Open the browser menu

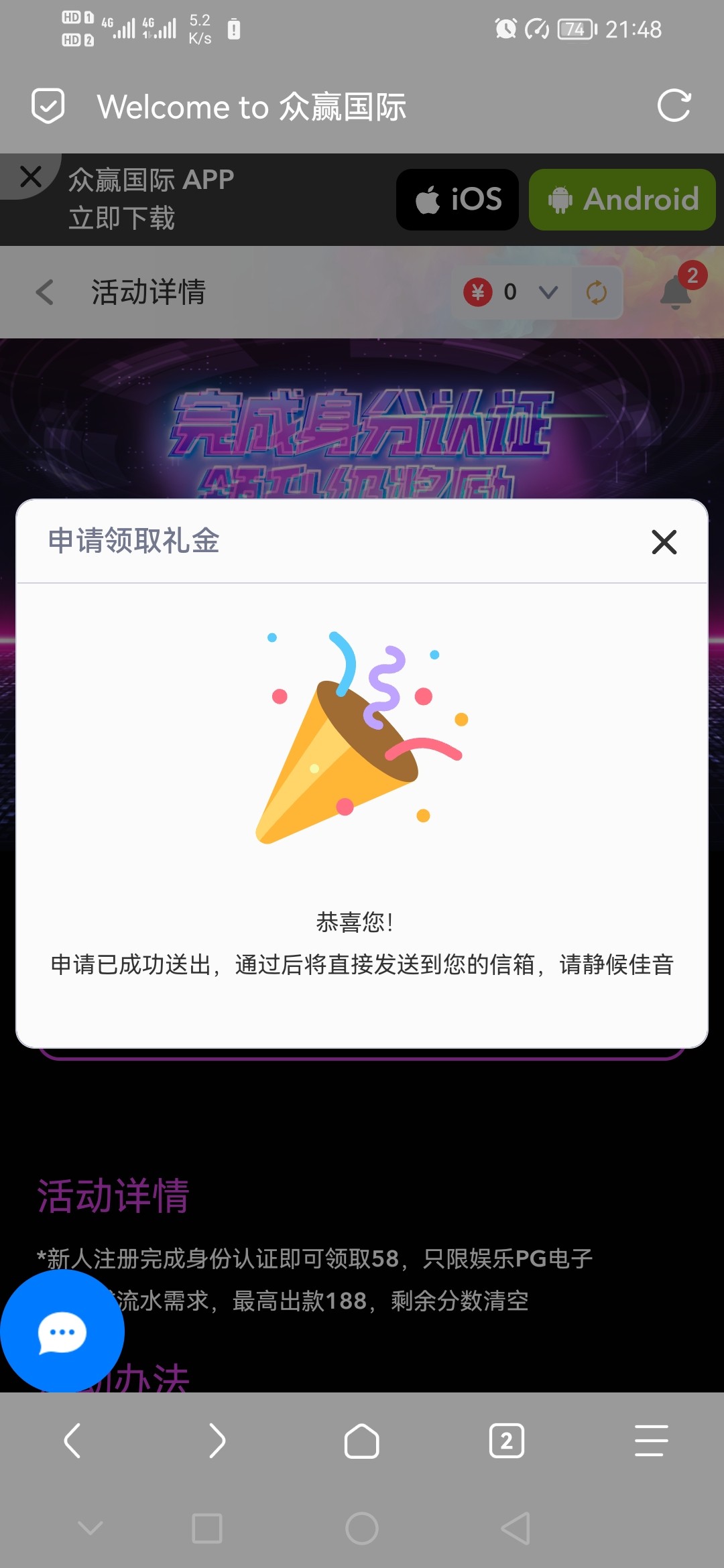(651, 1441)
